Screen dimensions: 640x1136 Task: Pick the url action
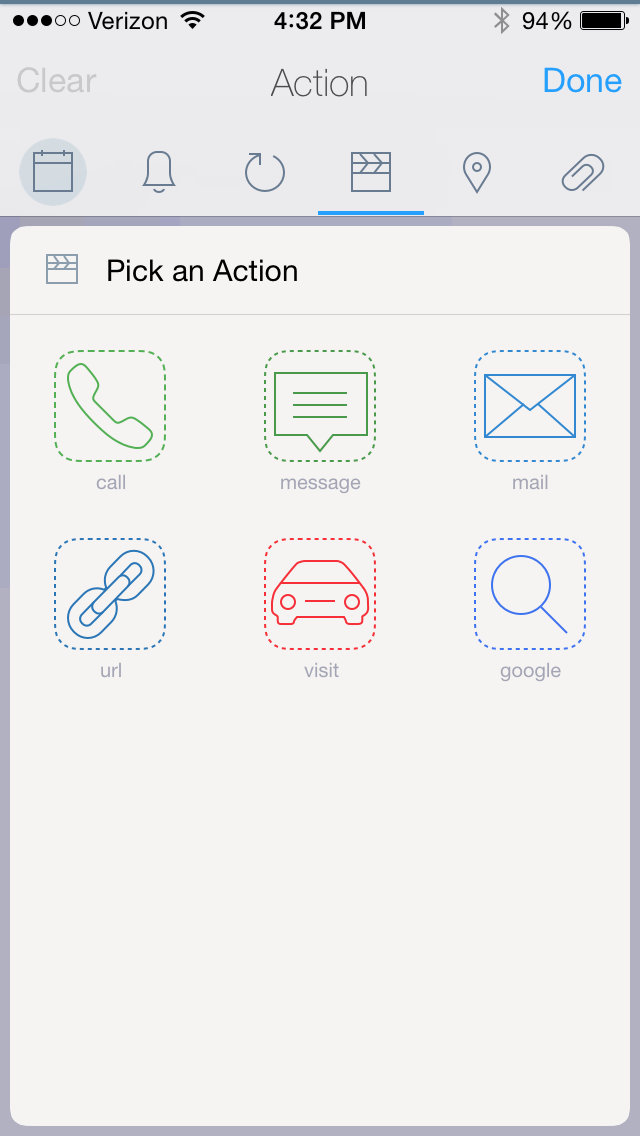click(x=110, y=594)
